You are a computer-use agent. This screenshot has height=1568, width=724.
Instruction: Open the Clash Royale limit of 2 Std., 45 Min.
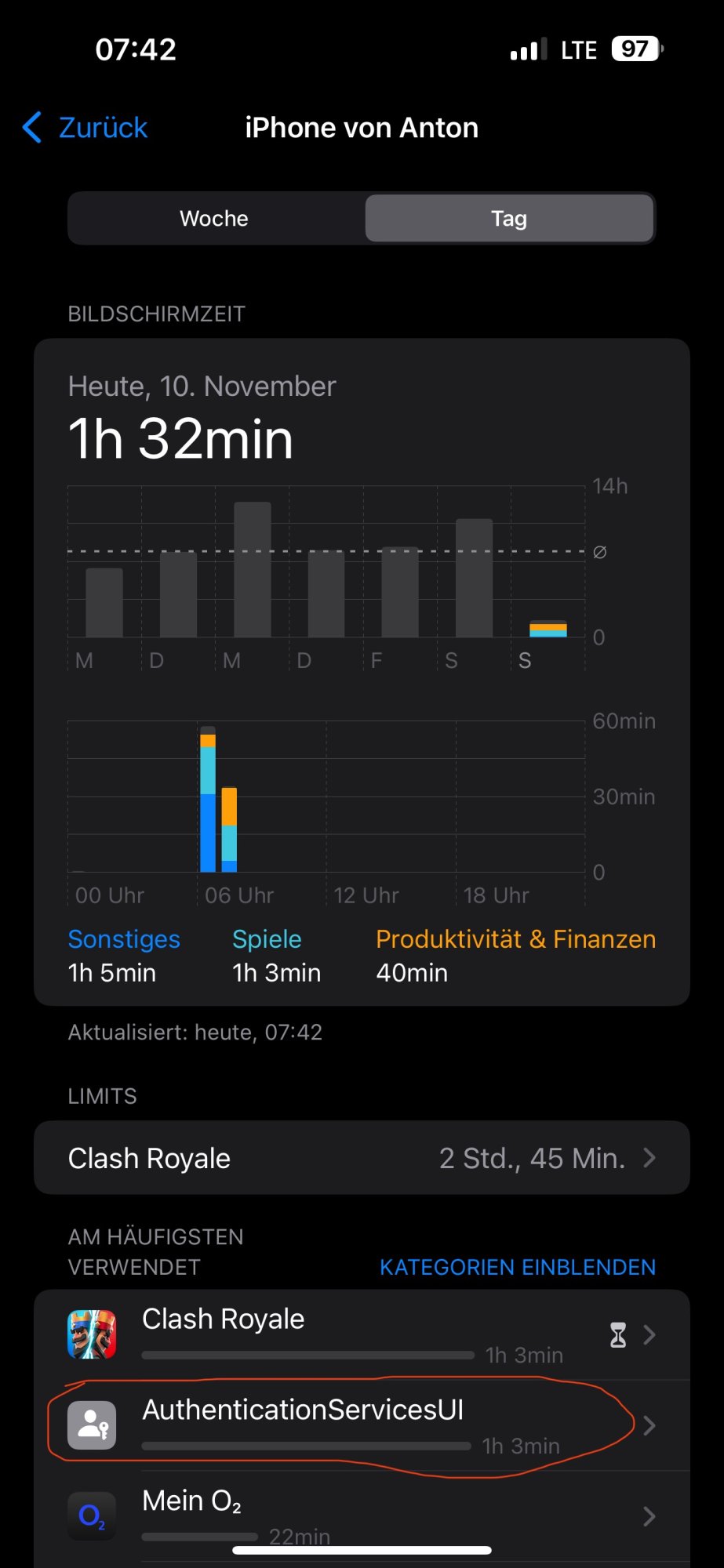pos(362,1158)
